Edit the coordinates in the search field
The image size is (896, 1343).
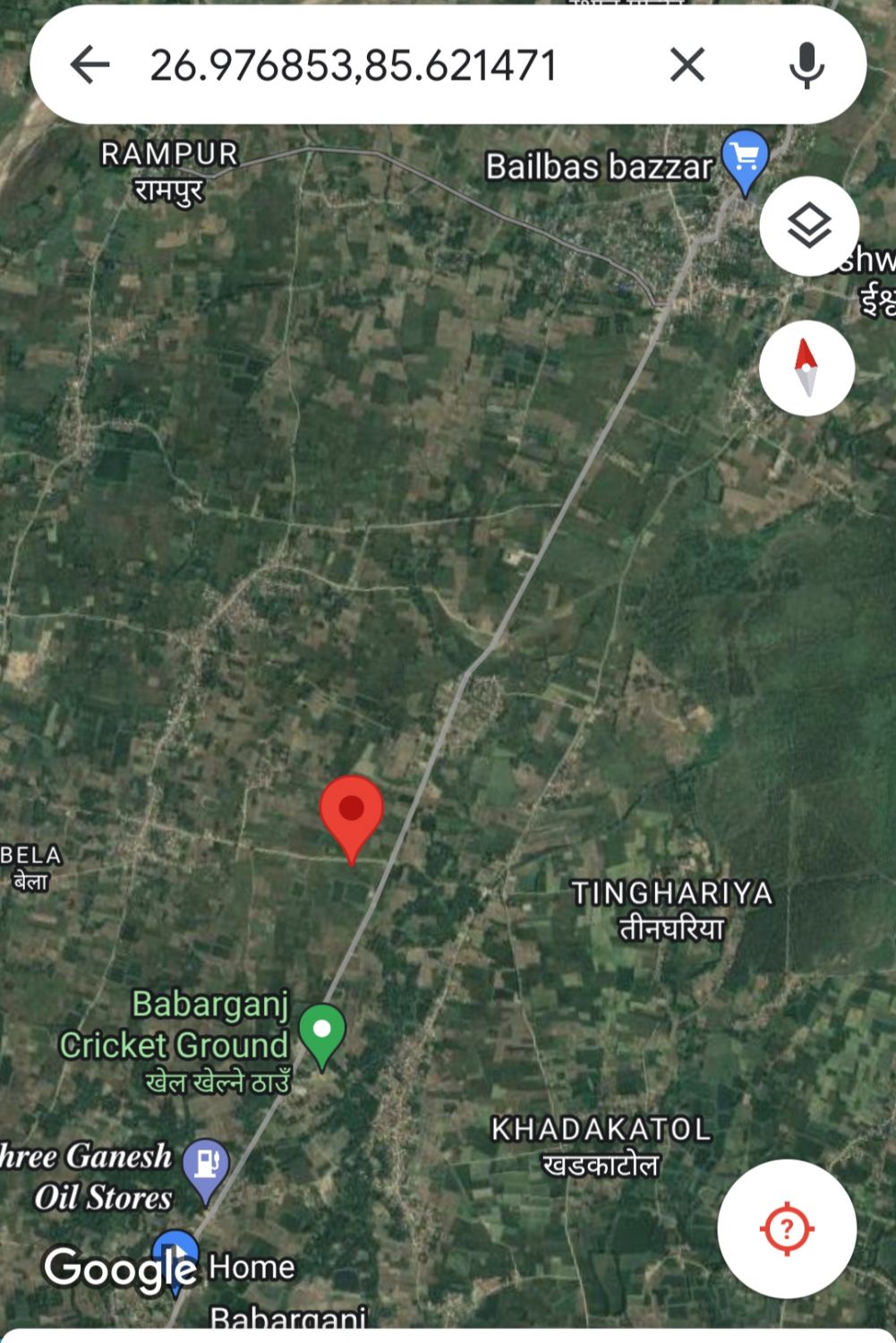[x=354, y=65]
